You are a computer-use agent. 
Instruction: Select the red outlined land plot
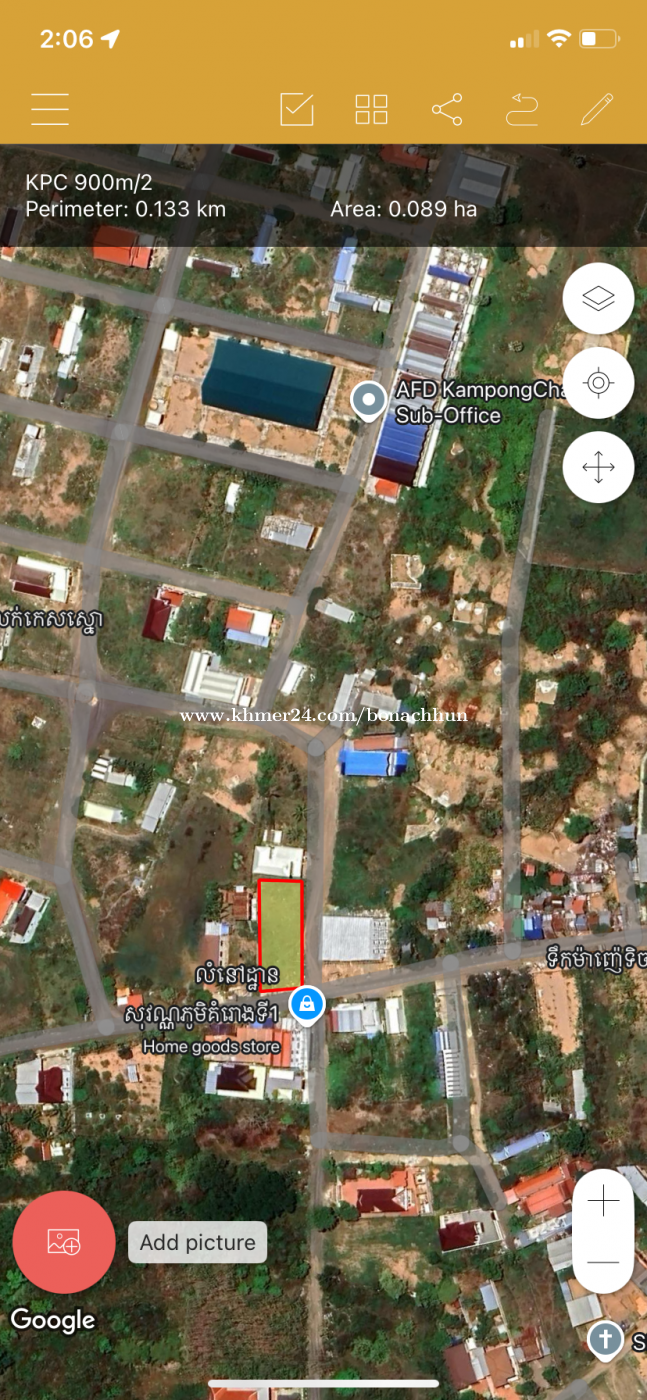pos(280,935)
